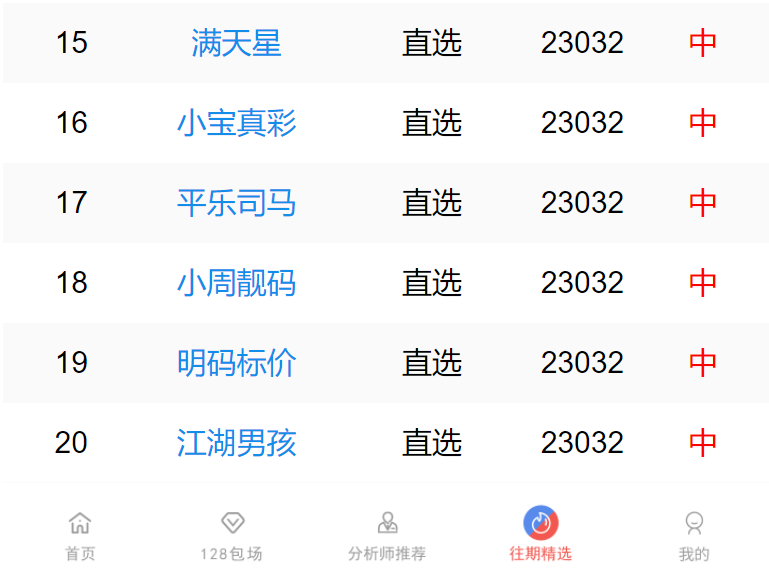Open the 我的 profile tab

click(694, 535)
